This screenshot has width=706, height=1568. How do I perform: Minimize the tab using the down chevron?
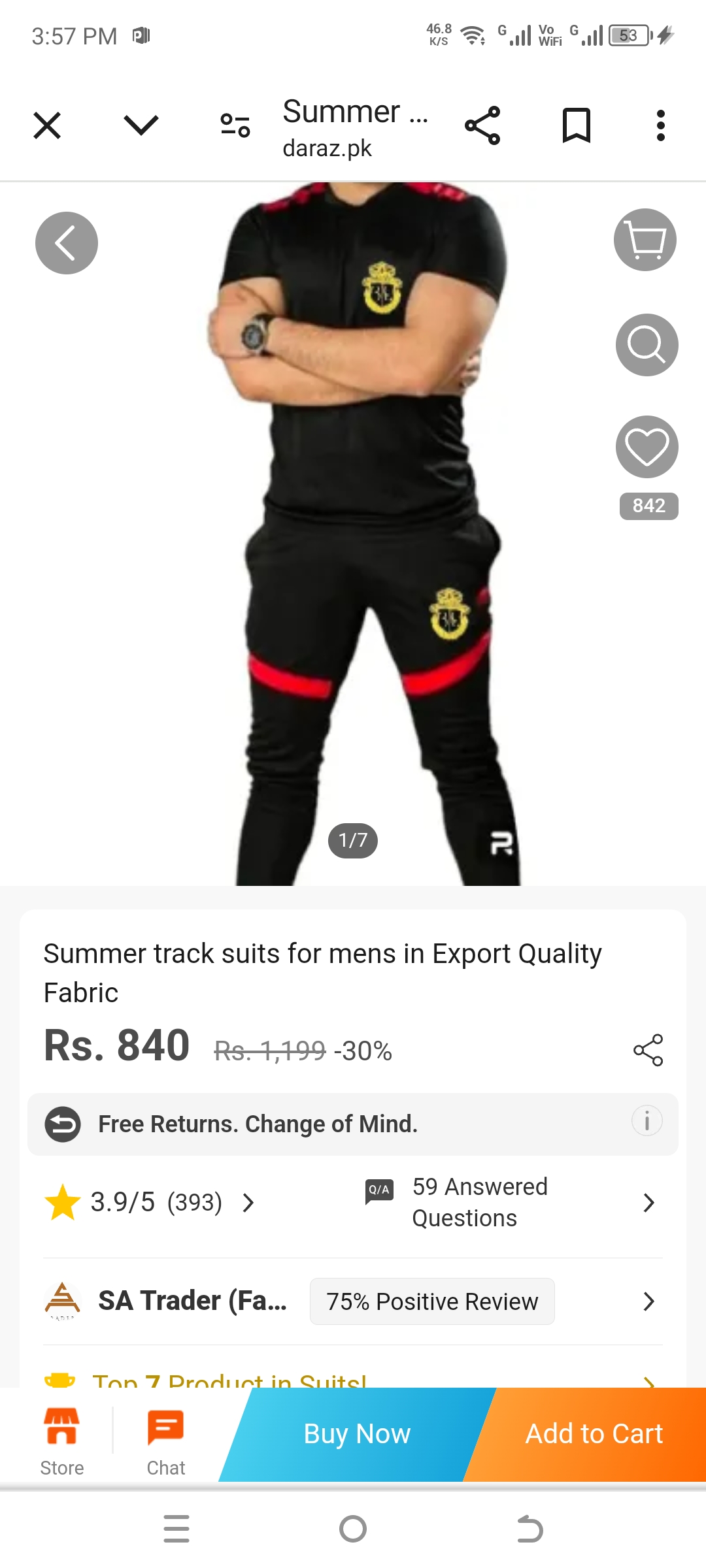tap(141, 125)
